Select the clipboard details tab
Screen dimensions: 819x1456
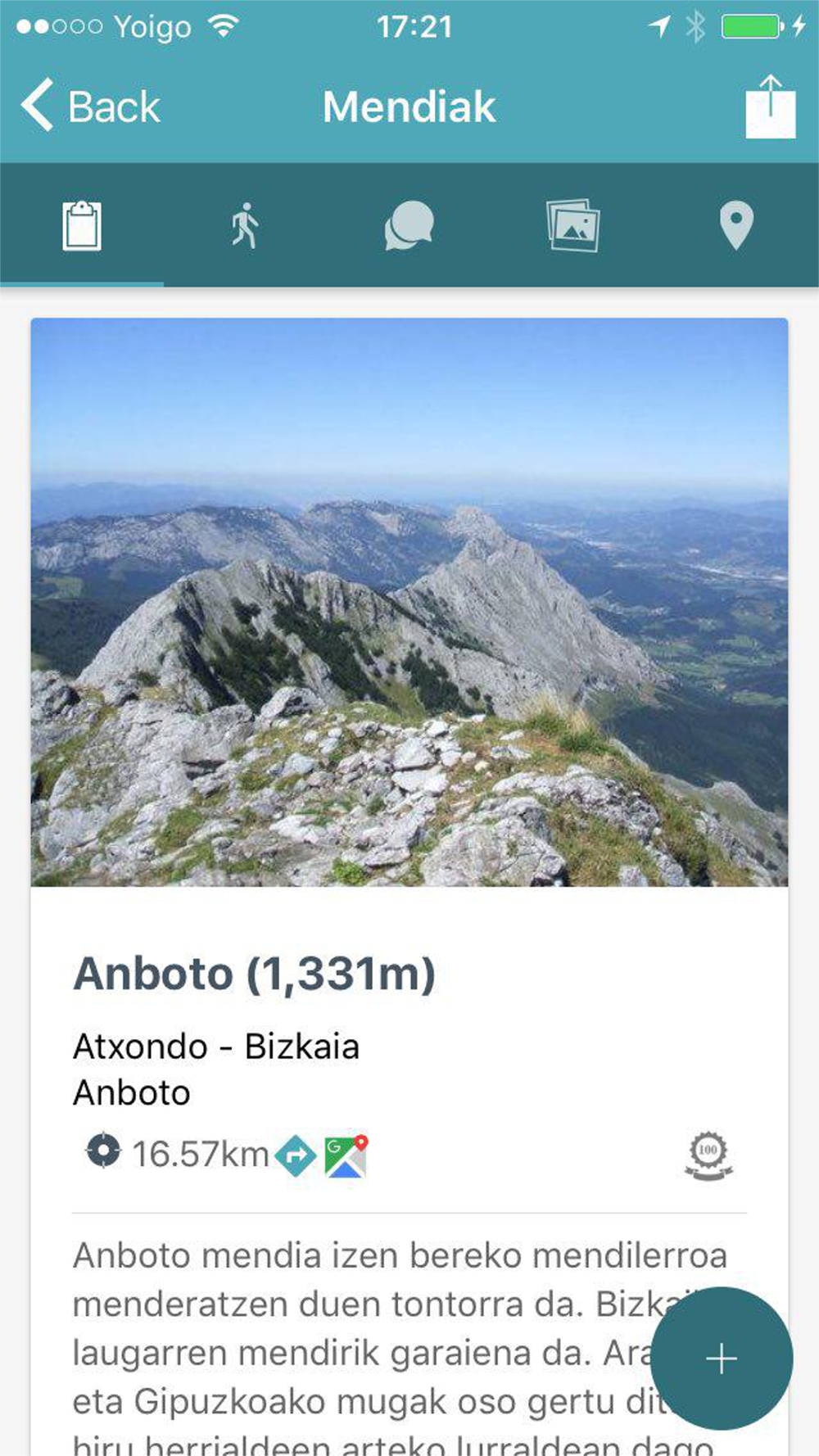click(82, 225)
